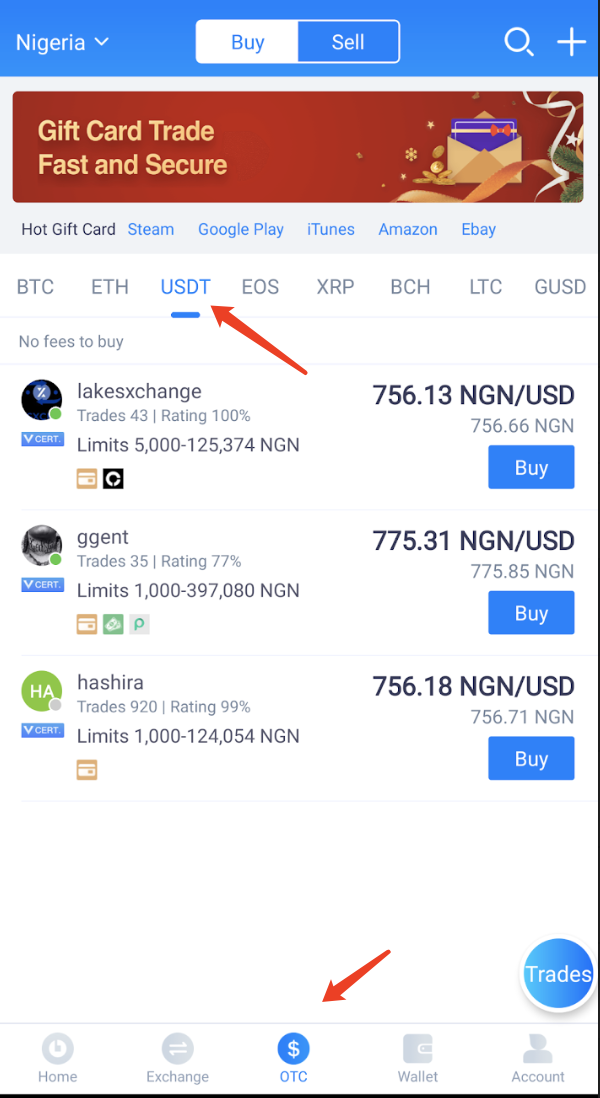The width and height of the screenshot is (600, 1098).
Task: Select the BTC coin tab
Action: [x=35, y=287]
